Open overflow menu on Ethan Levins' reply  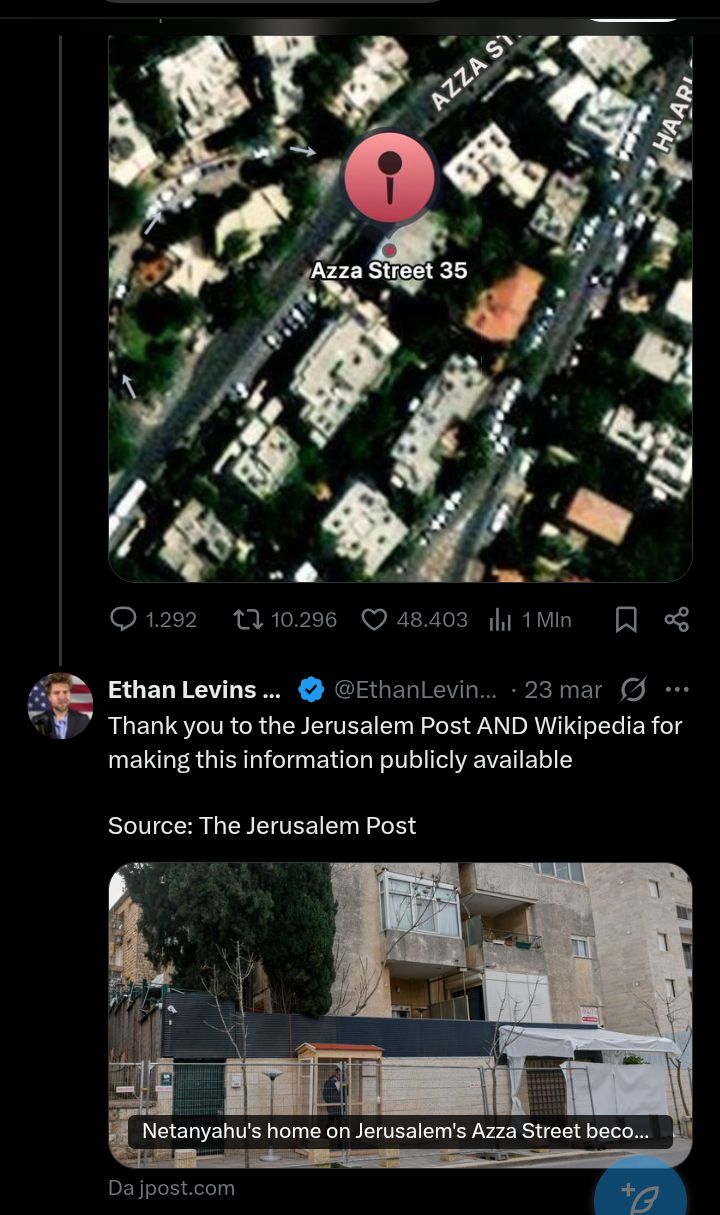(677, 690)
